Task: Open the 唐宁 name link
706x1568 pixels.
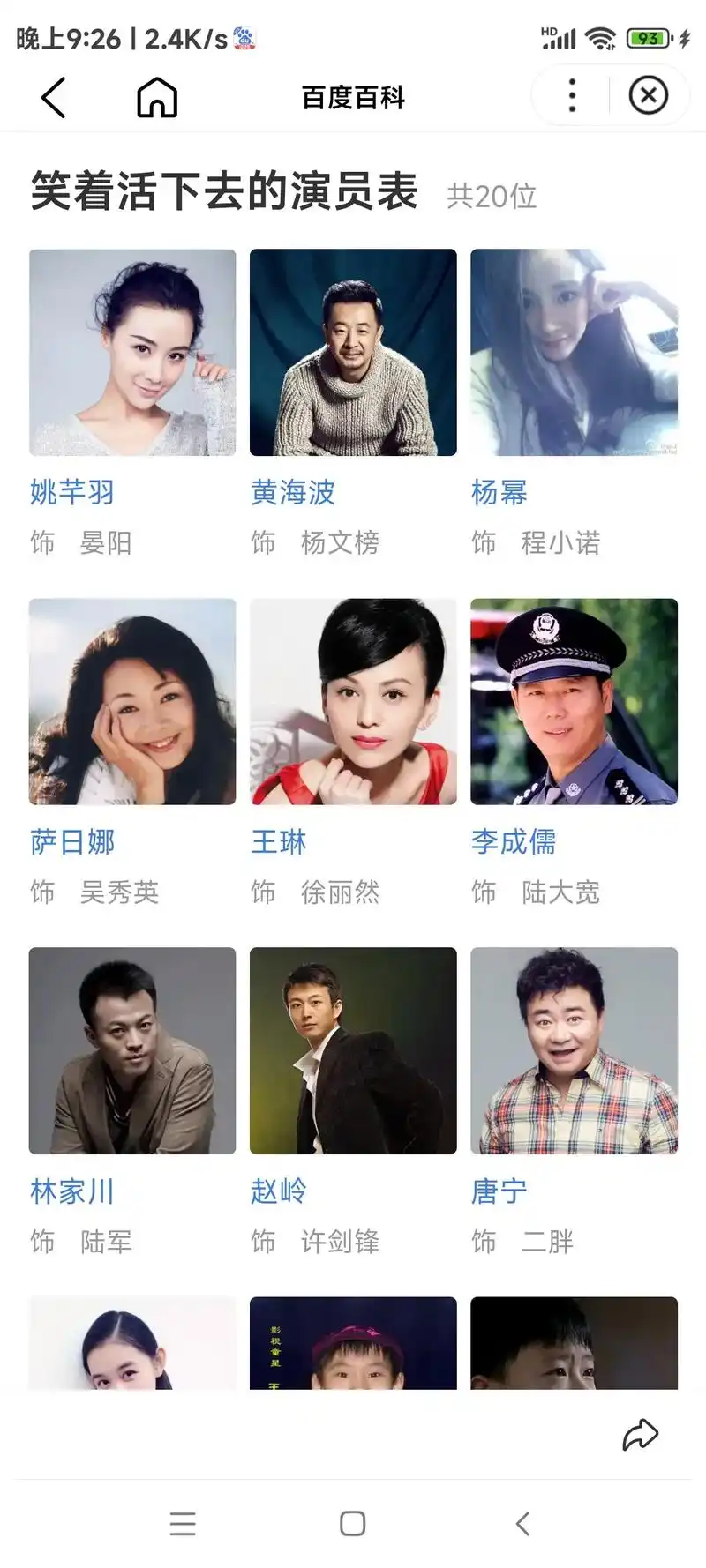Action: pos(499,1191)
